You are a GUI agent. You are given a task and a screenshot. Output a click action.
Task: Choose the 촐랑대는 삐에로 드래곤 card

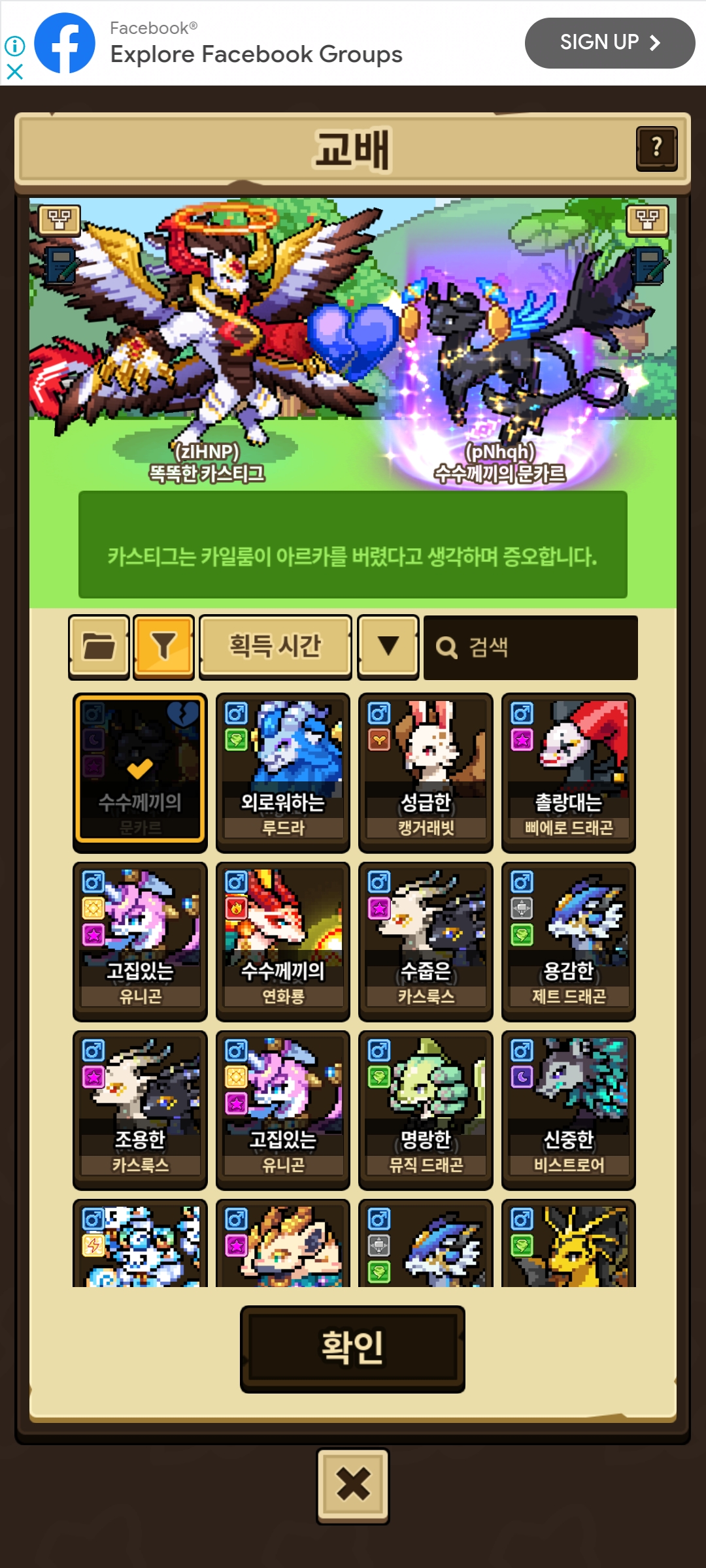(x=568, y=772)
